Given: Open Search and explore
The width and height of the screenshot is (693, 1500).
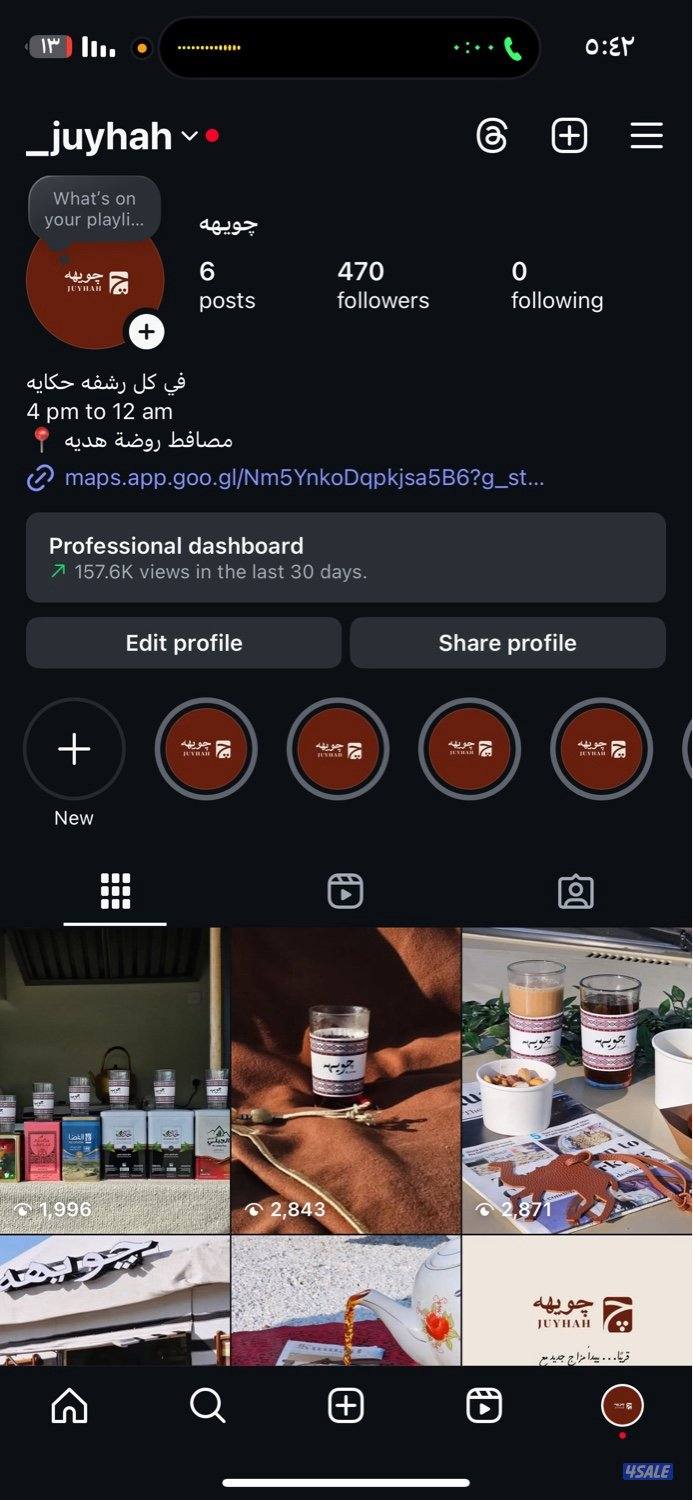Looking at the screenshot, I should click(207, 1406).
